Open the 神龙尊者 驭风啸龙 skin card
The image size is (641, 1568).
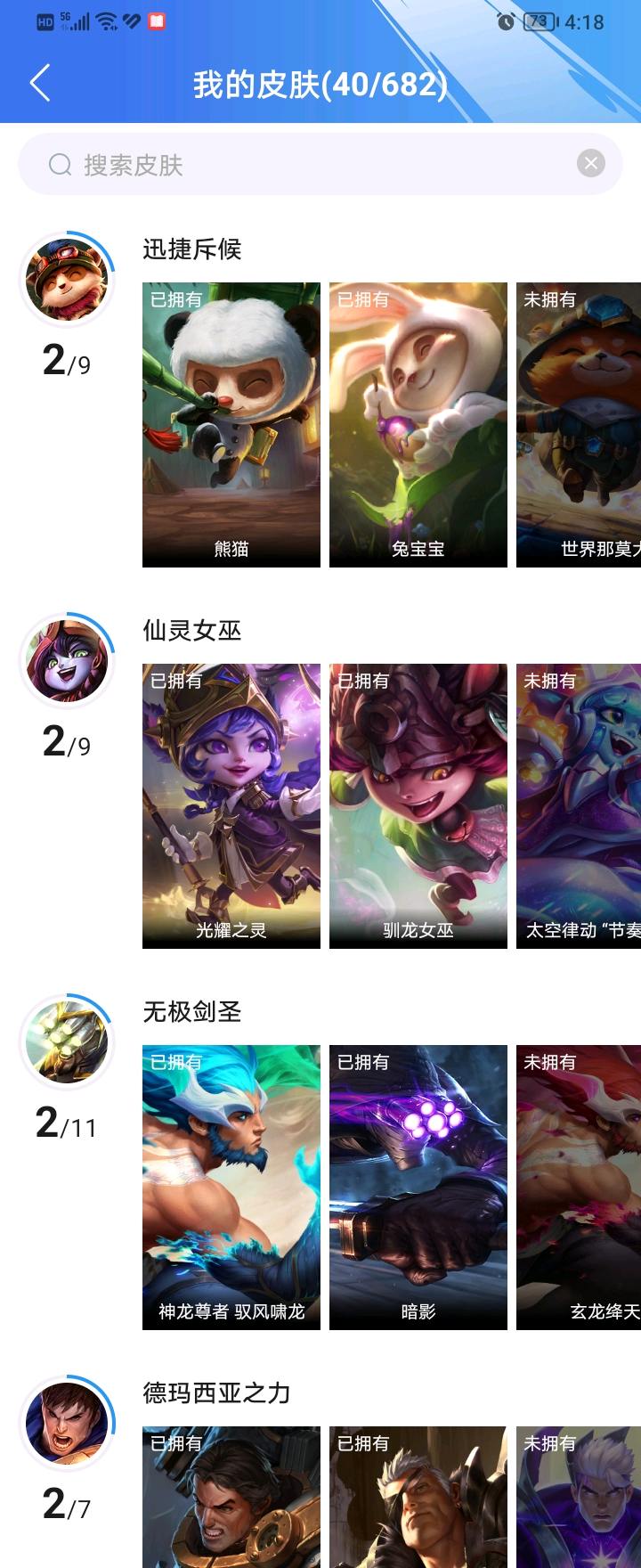(231, 1188)
